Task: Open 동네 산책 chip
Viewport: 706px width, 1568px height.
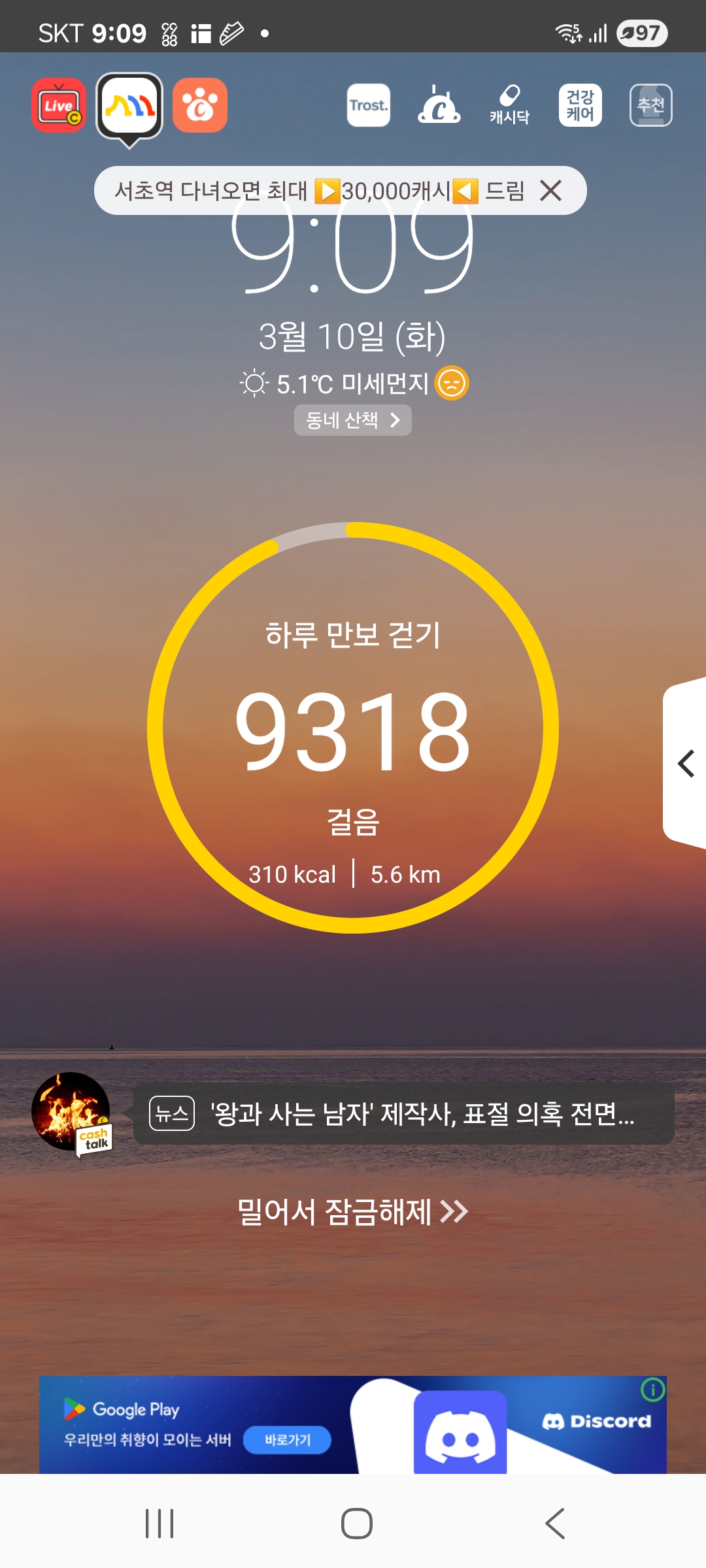Action: click(x=352, y=420)
